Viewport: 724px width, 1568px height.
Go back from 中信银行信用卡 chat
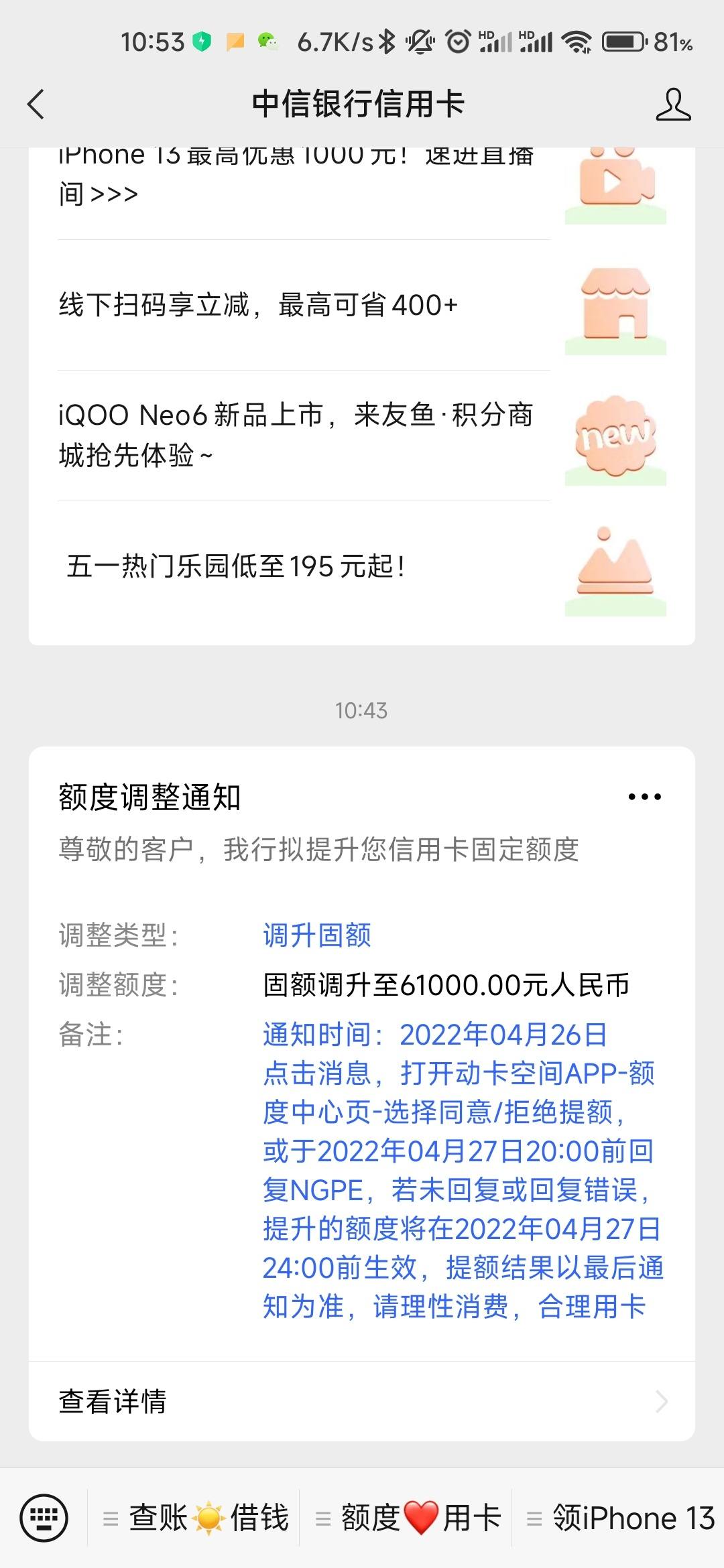click(x=36, y=105)
